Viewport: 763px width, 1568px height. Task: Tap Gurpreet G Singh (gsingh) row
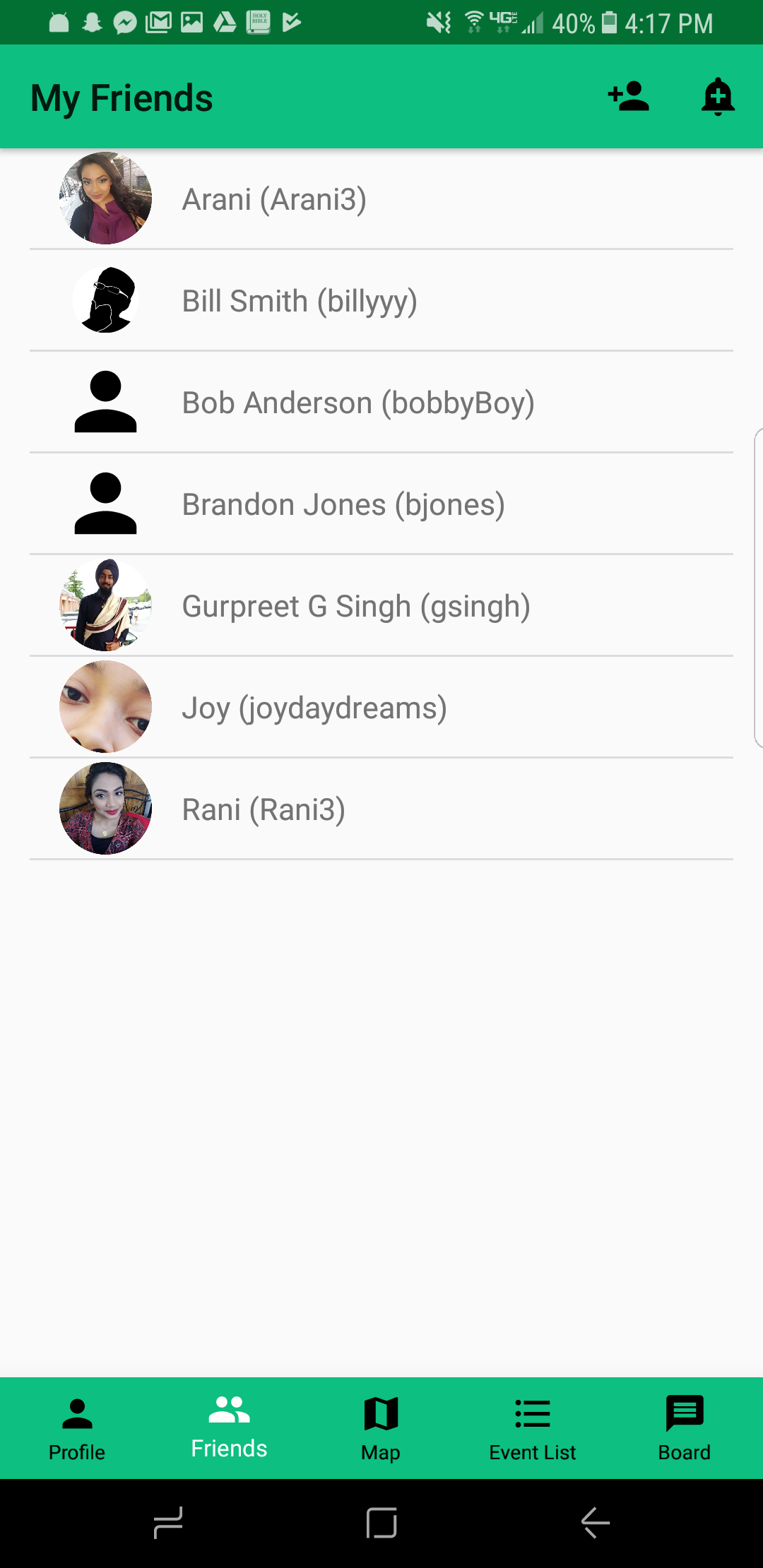(381, 606)
